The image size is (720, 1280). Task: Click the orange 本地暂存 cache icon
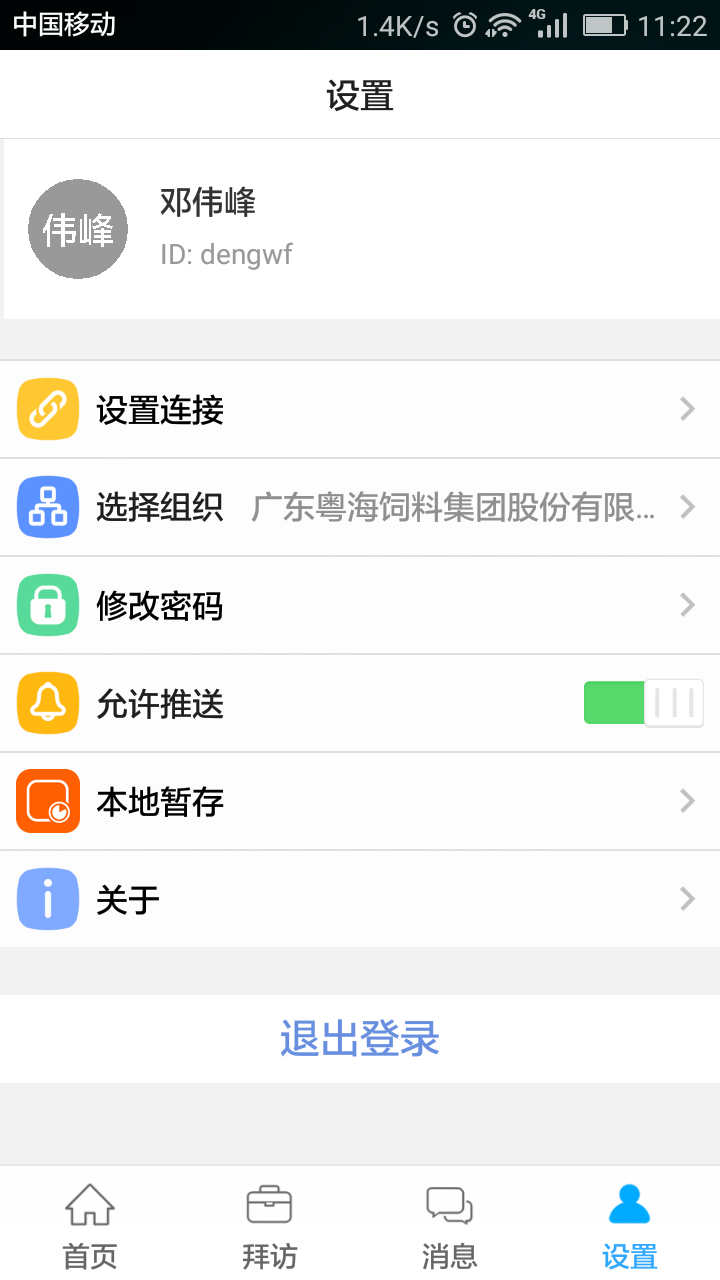coord(45,801)
